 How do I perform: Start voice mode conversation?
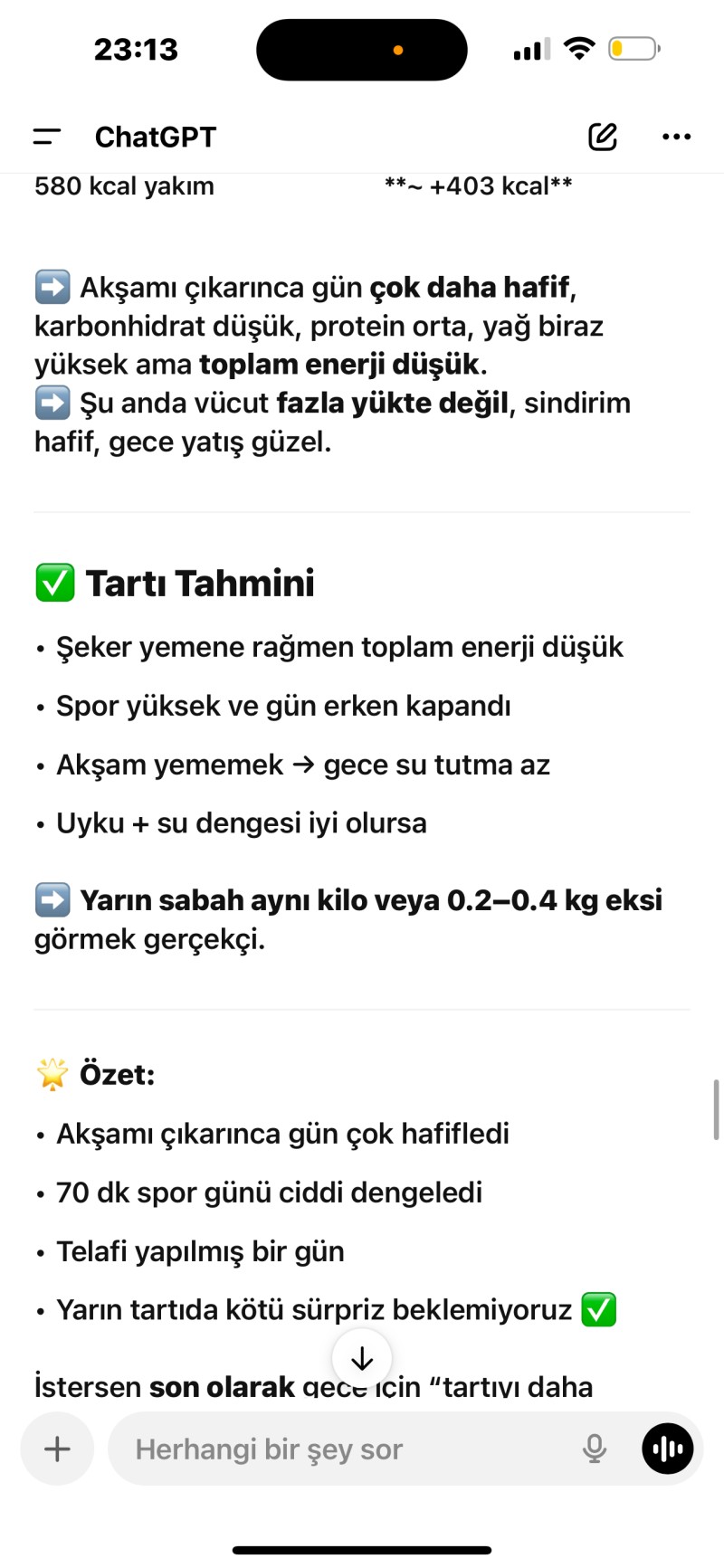click(x=668, y=1449)
